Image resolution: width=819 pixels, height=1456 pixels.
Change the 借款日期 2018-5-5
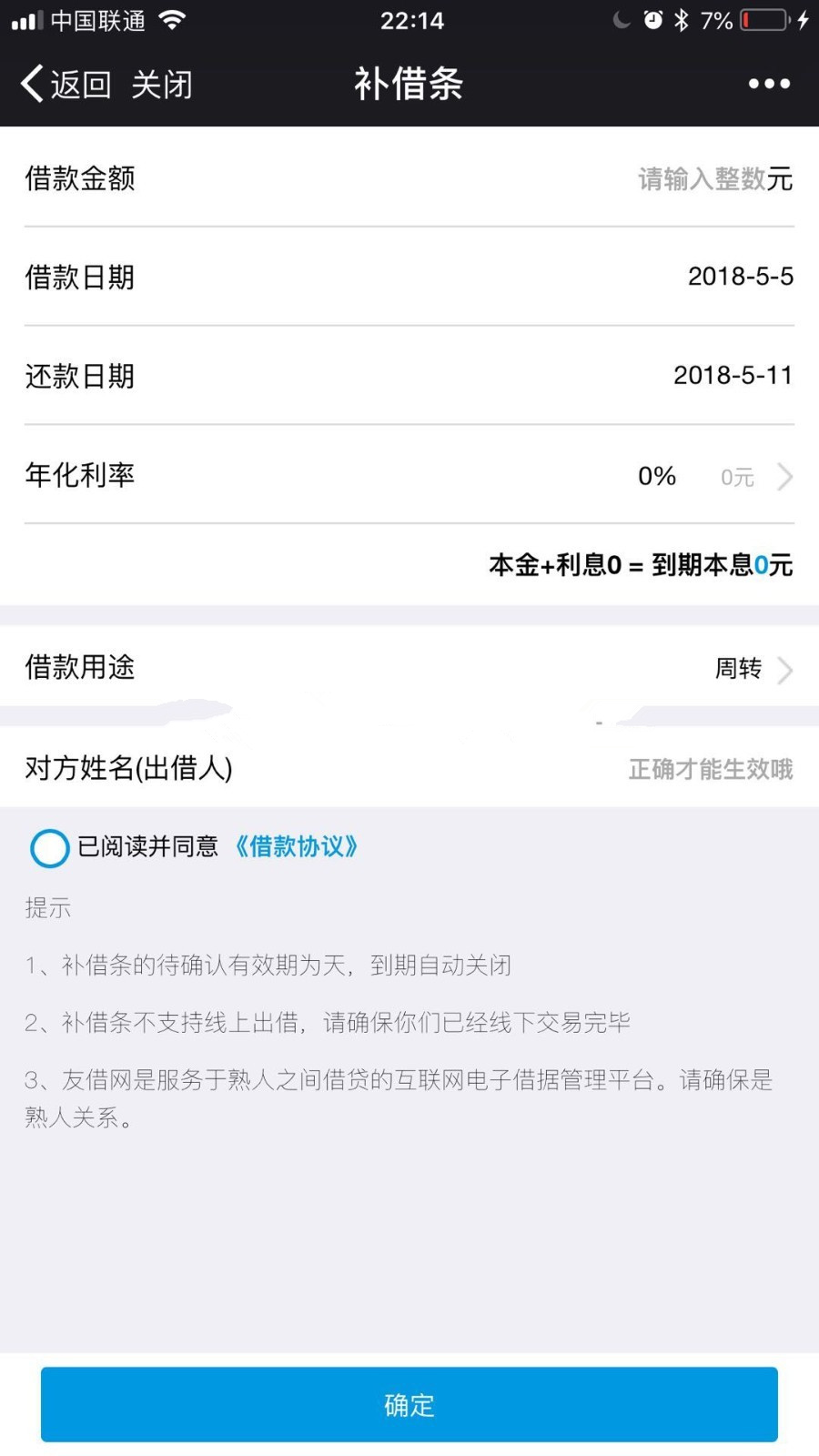[x=739, y=277]
